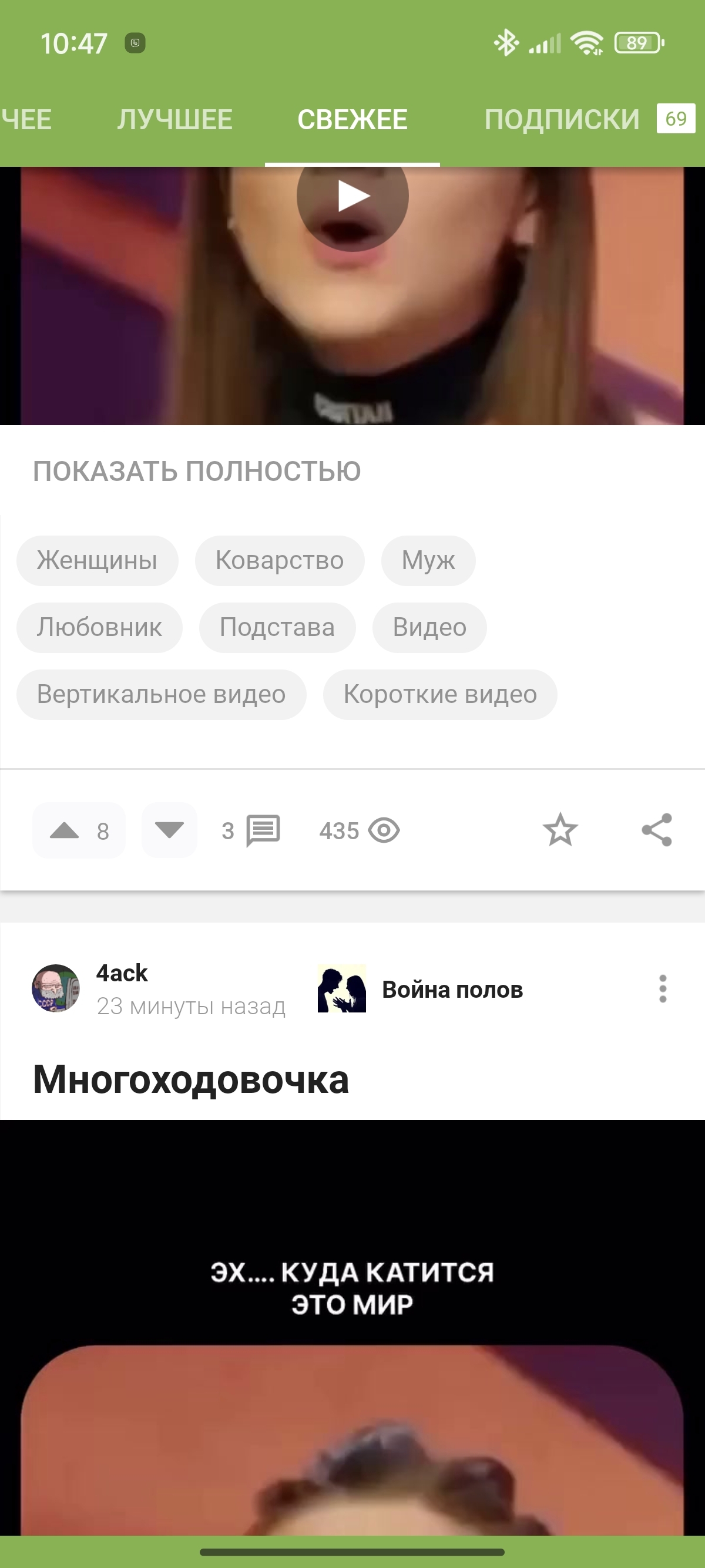Select the Женщины tag

click(98, 561)
